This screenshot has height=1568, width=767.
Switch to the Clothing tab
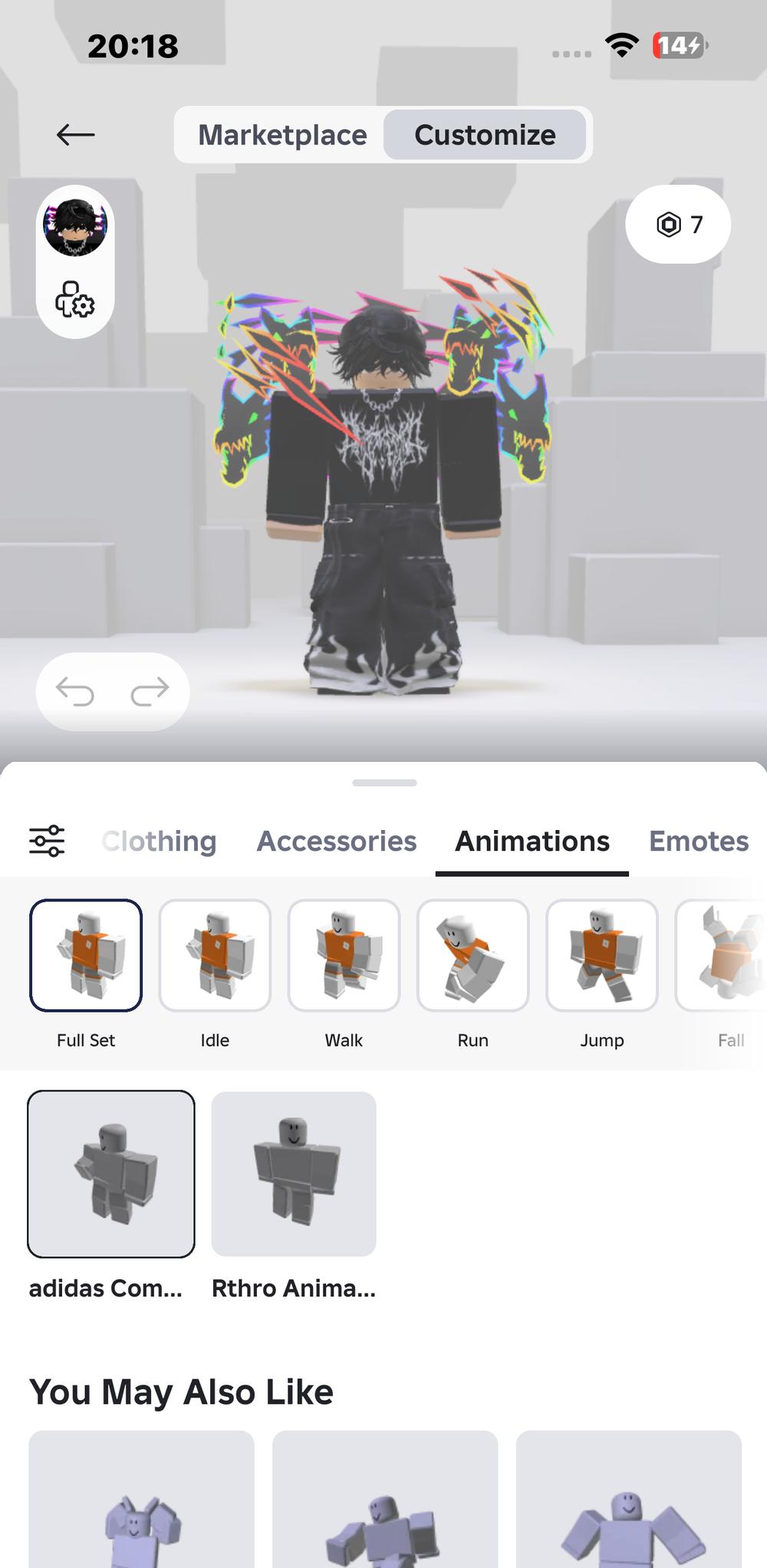point(160,841)
